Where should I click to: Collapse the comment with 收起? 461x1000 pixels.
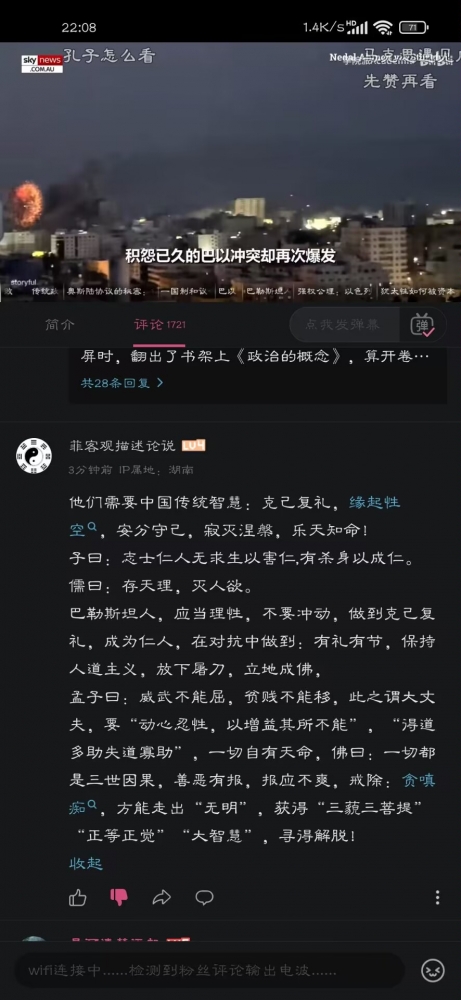click(85, 864)
